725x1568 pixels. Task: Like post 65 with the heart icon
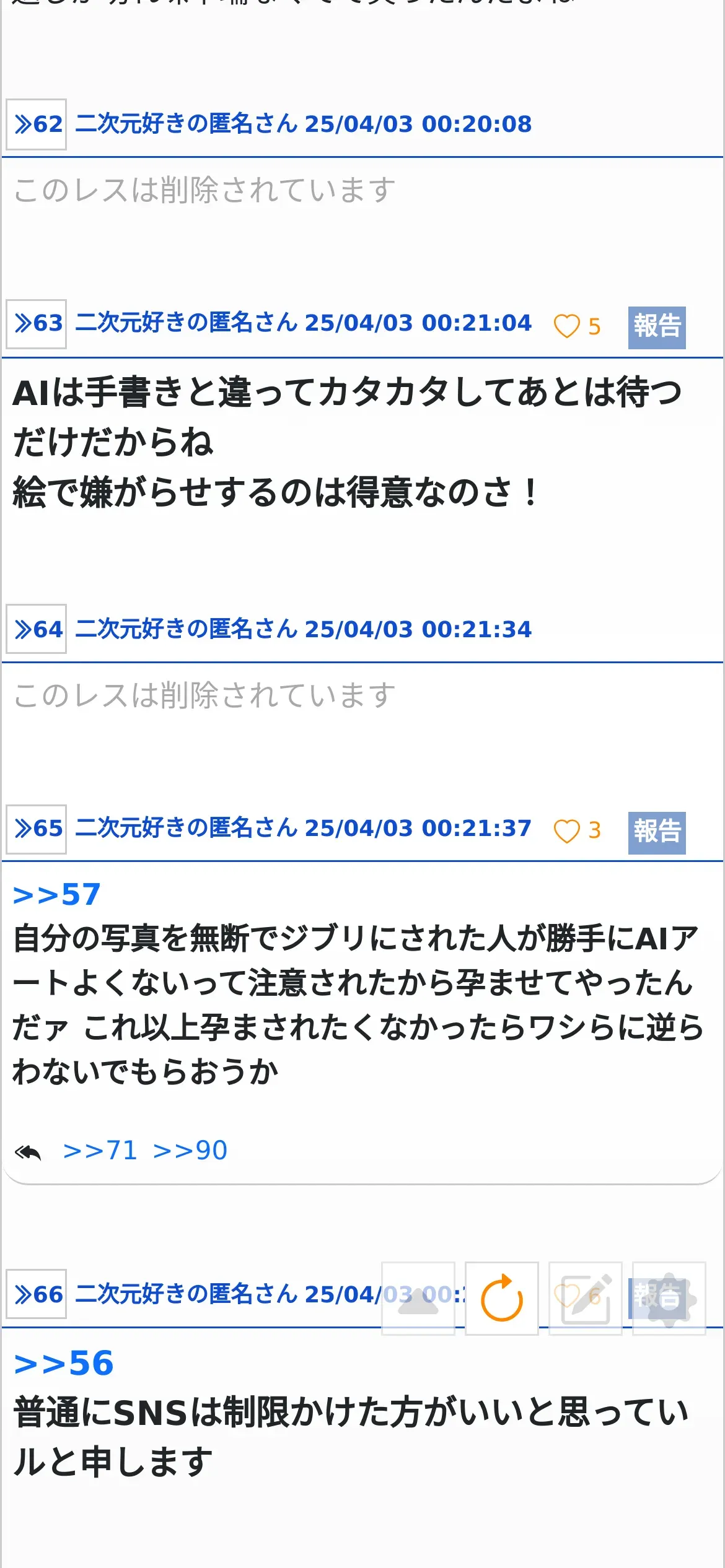[566, 831]
